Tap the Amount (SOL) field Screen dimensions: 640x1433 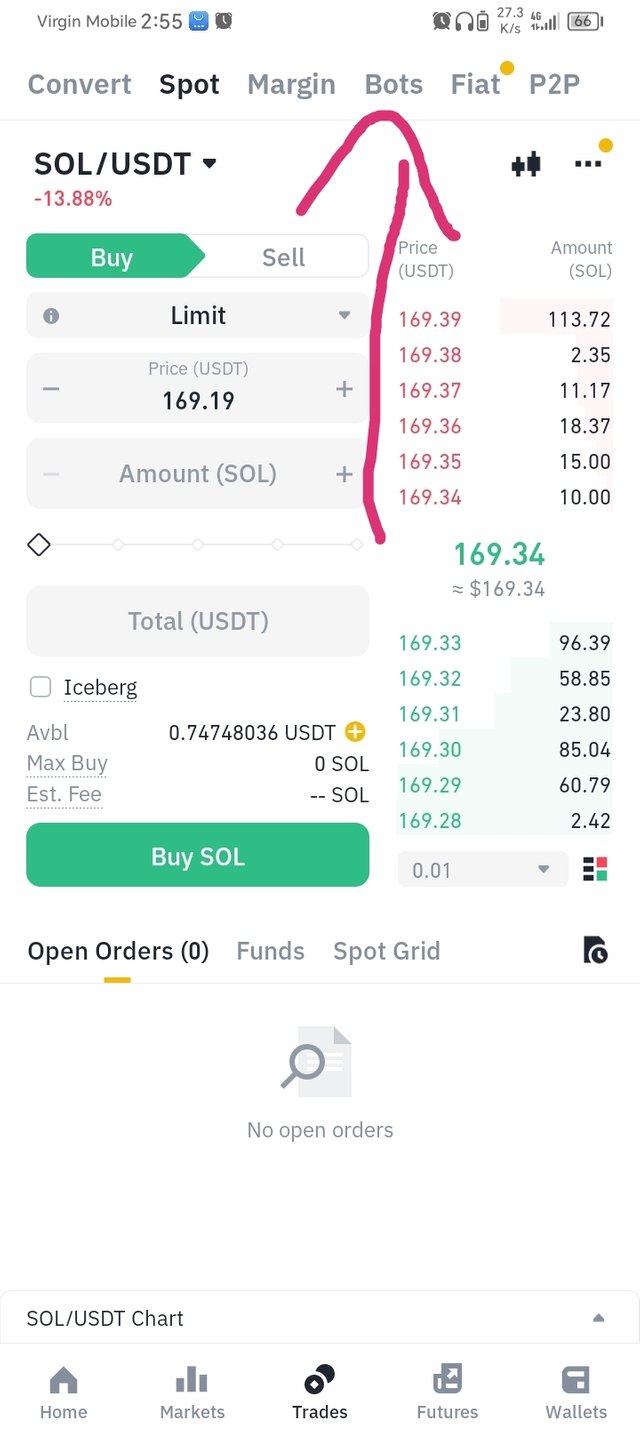pos(198,474)
